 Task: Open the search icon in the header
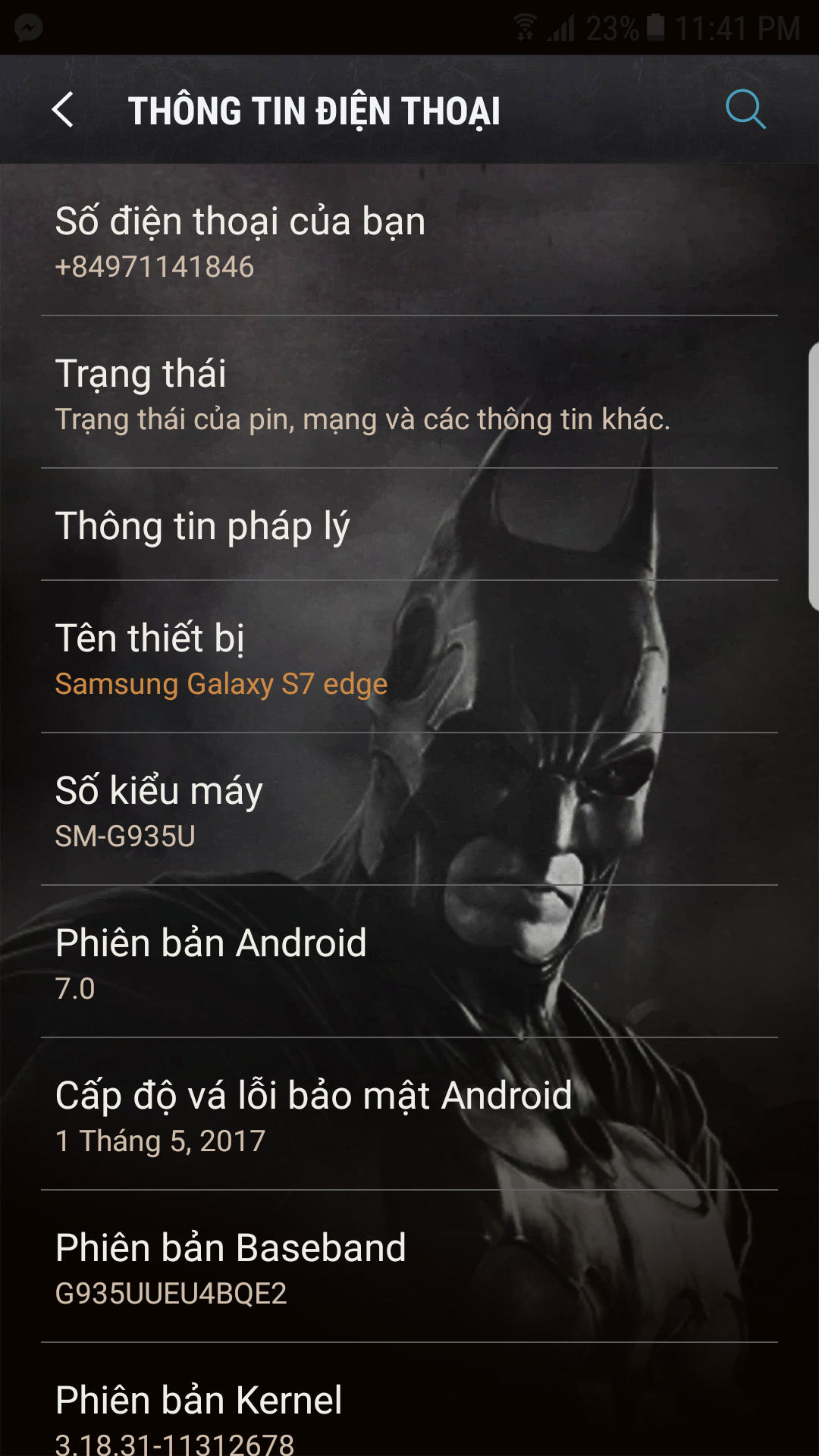(745, 111)
